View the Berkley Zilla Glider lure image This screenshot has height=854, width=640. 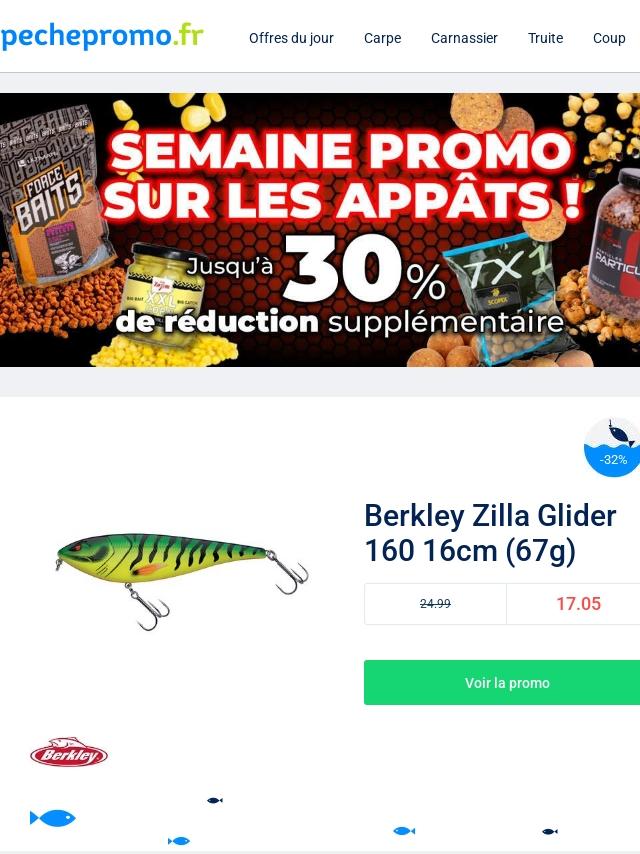tap(182, 581)
